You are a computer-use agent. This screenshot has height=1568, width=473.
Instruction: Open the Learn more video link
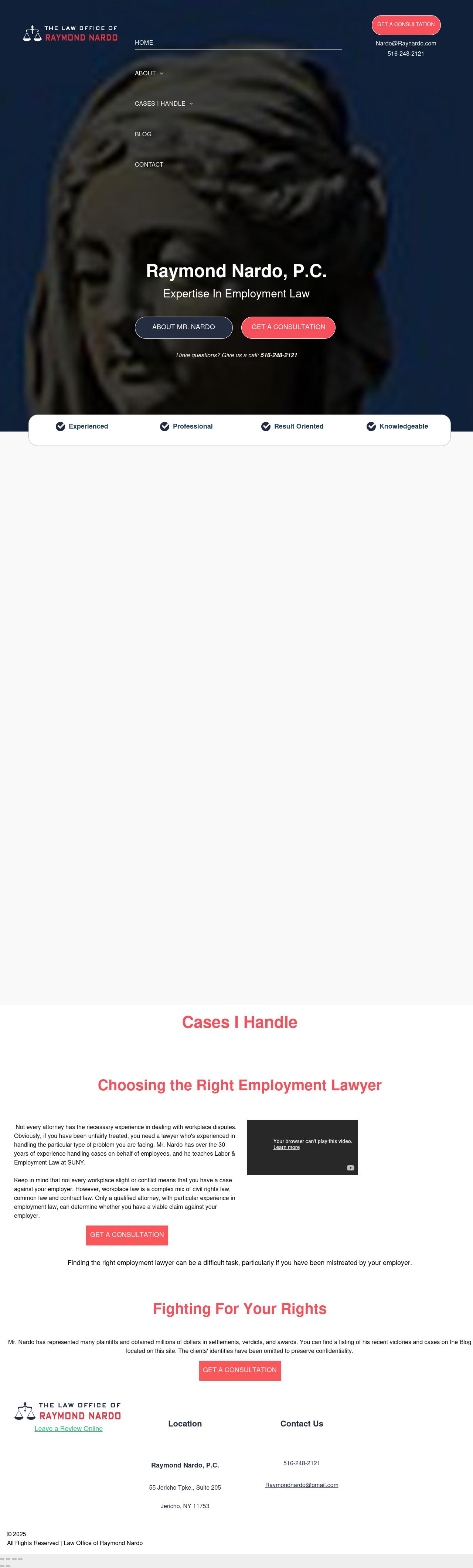coord(286,1148)
